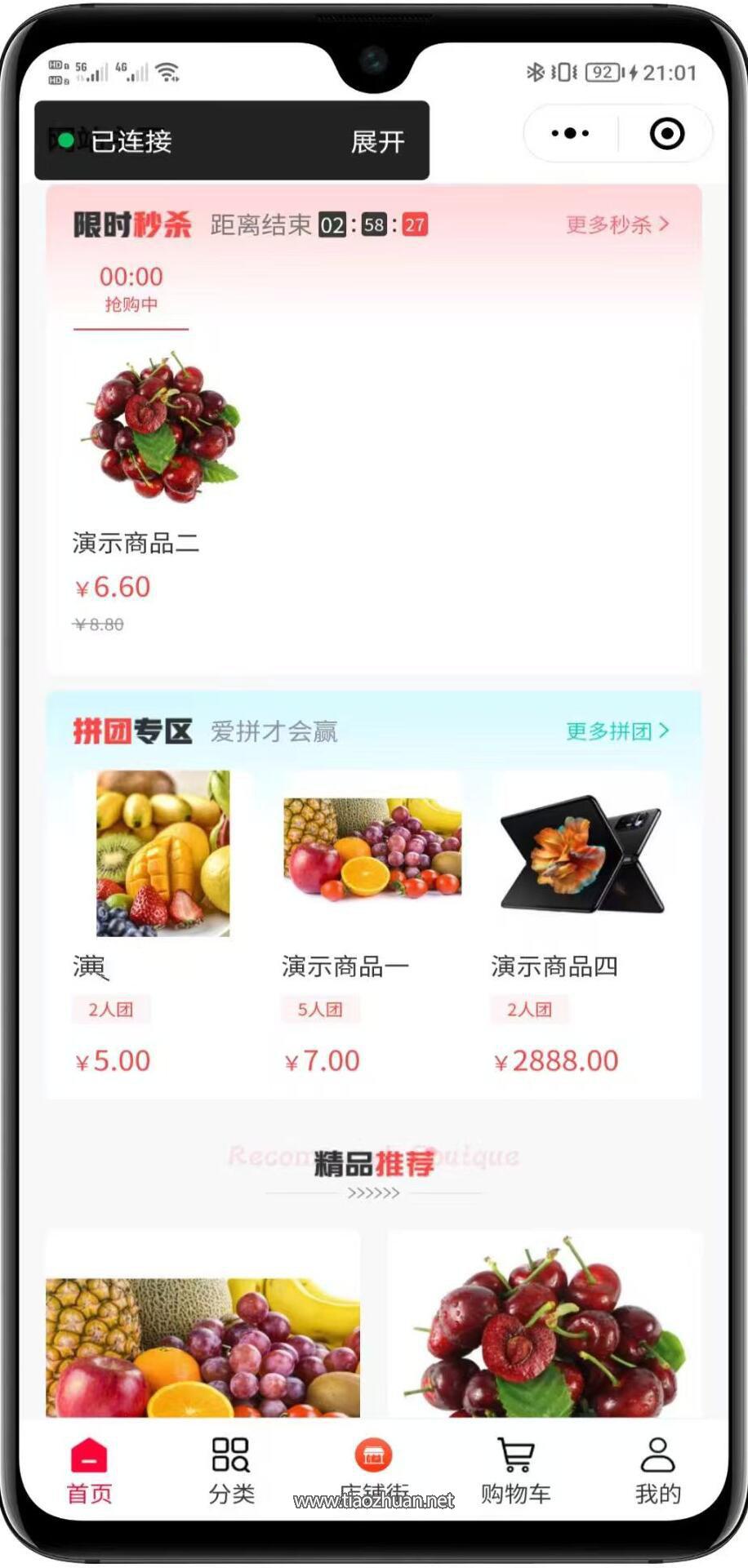
Task: Open the 演示商品四 folding phone product
Action: [x=581, y=853]
